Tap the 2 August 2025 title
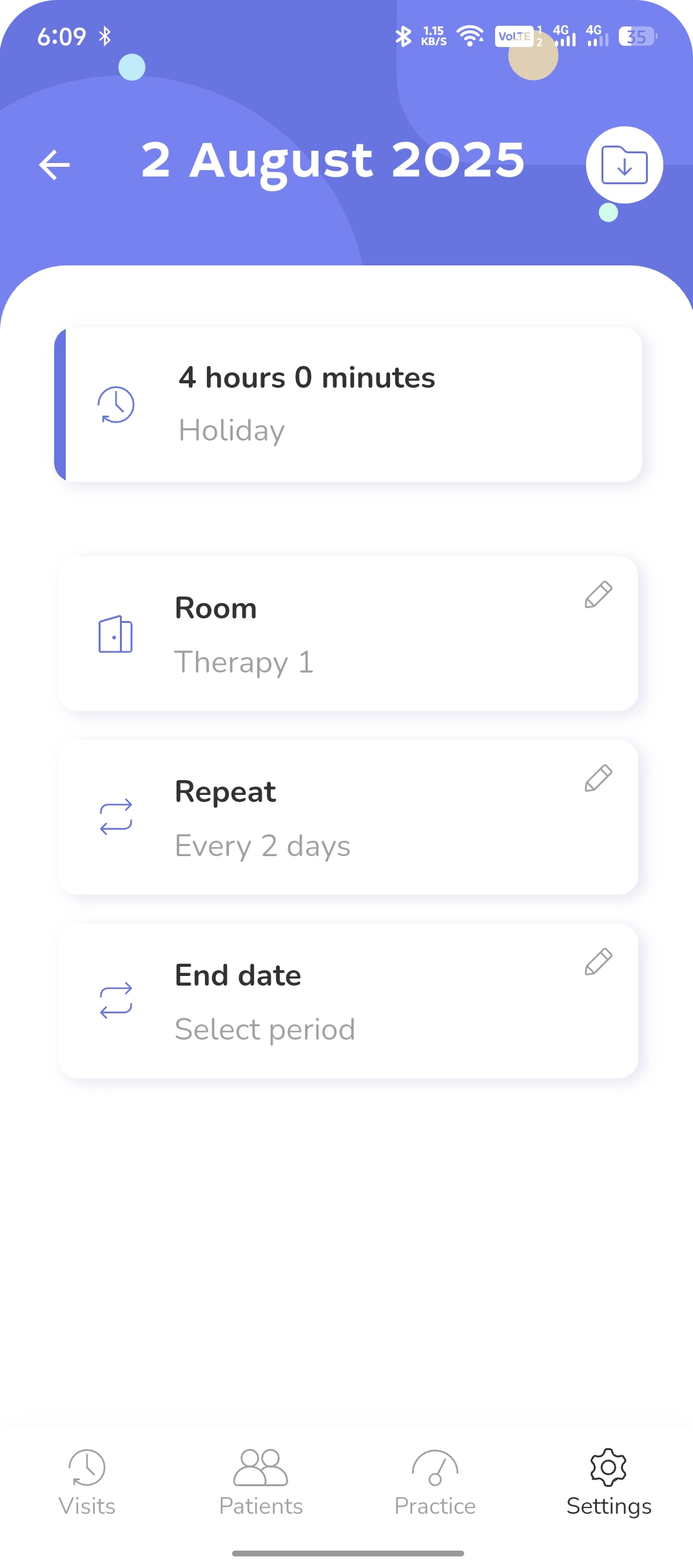Viewport: 693px width, 1568px height. 332,162
